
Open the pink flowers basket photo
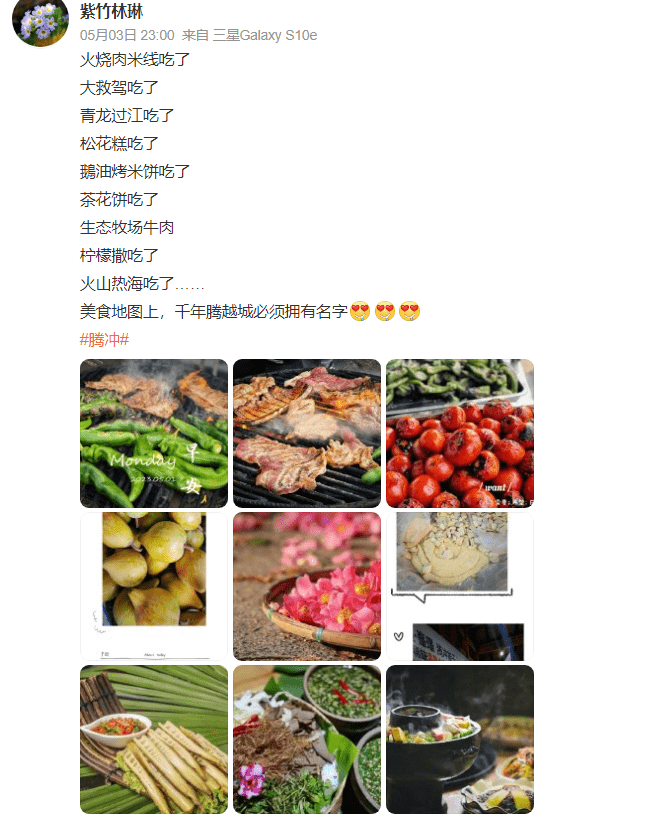pyautogui.click(x=307, y=586)
